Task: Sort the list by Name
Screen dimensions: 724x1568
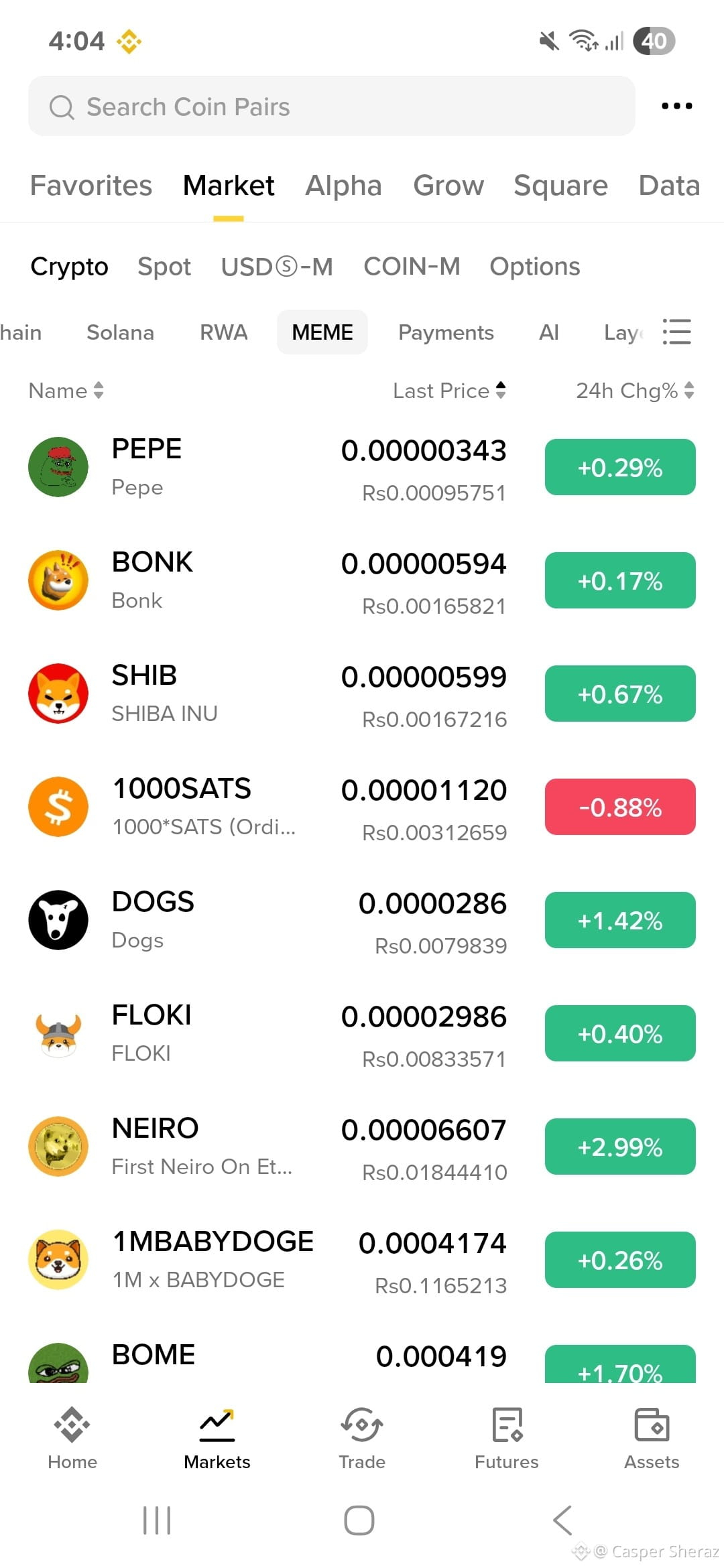Action: tap(66, 391)
